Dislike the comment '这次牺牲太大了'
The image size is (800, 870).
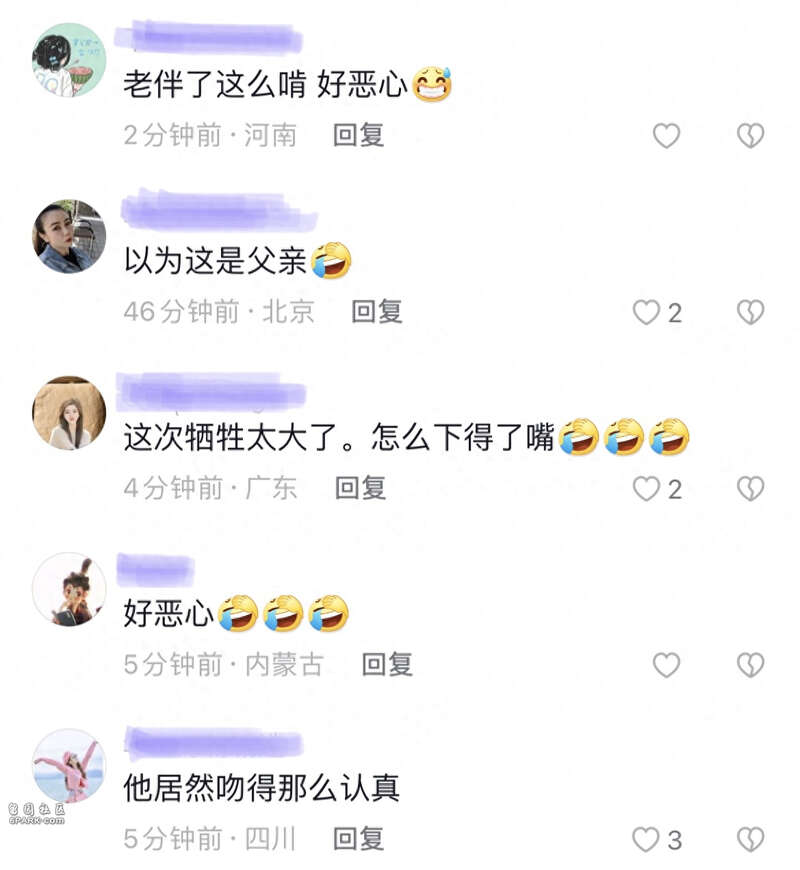click(x=750, y=489)
